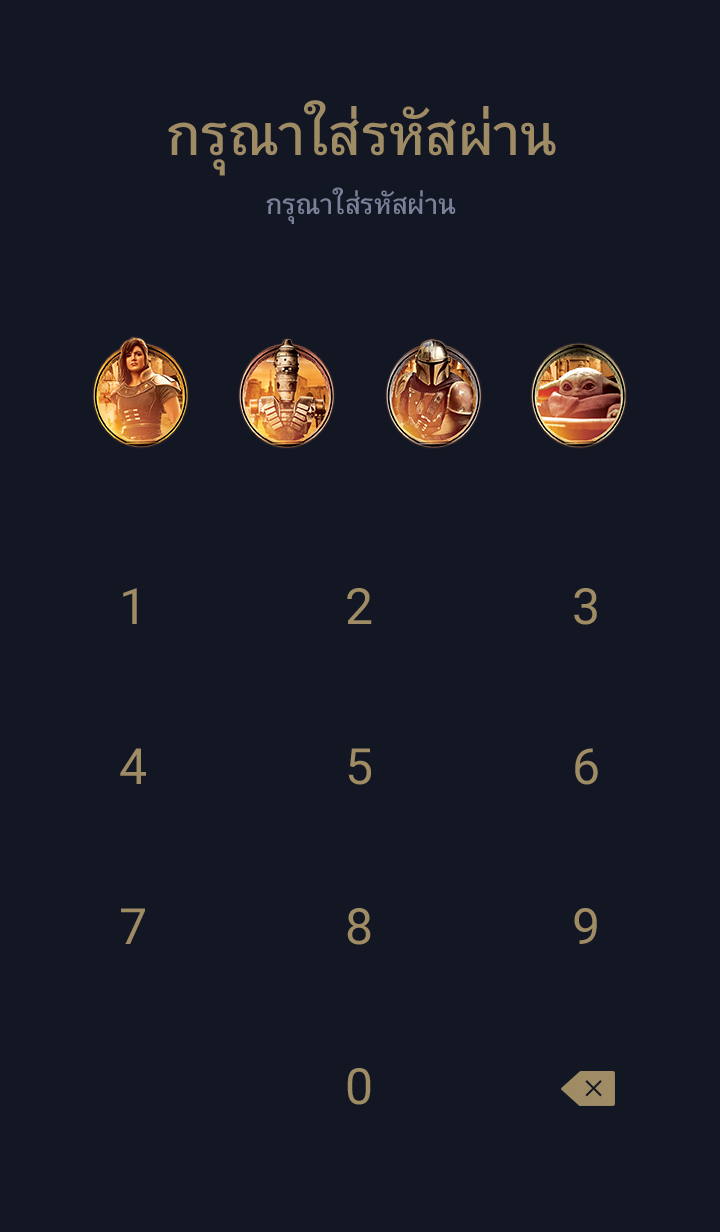Tap number 2 on the passcode keypad

coord(359,607)
